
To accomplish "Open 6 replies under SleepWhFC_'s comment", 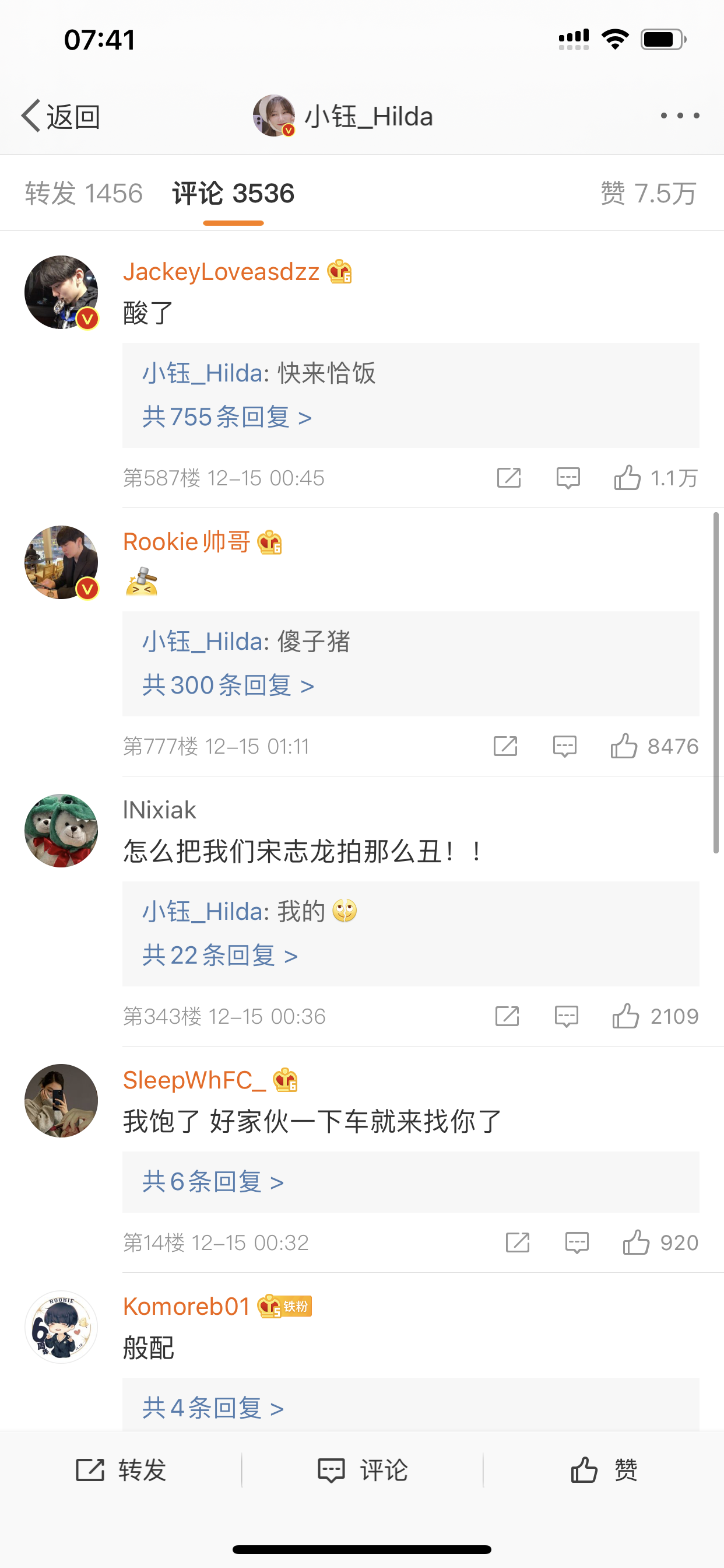I will click(x=213, y=1182).
